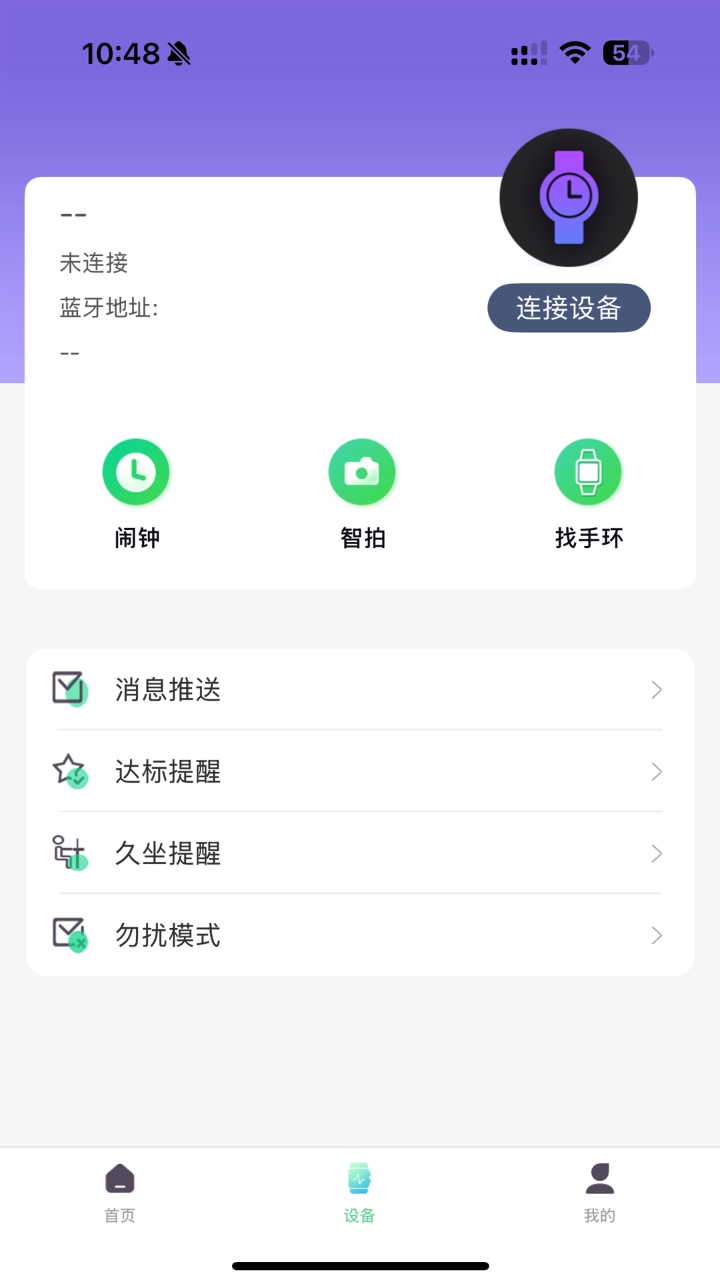This screenshot has width=720, height=1280.
Task: Tap the smartwatch device avatar image
Action: coord(567,198)
